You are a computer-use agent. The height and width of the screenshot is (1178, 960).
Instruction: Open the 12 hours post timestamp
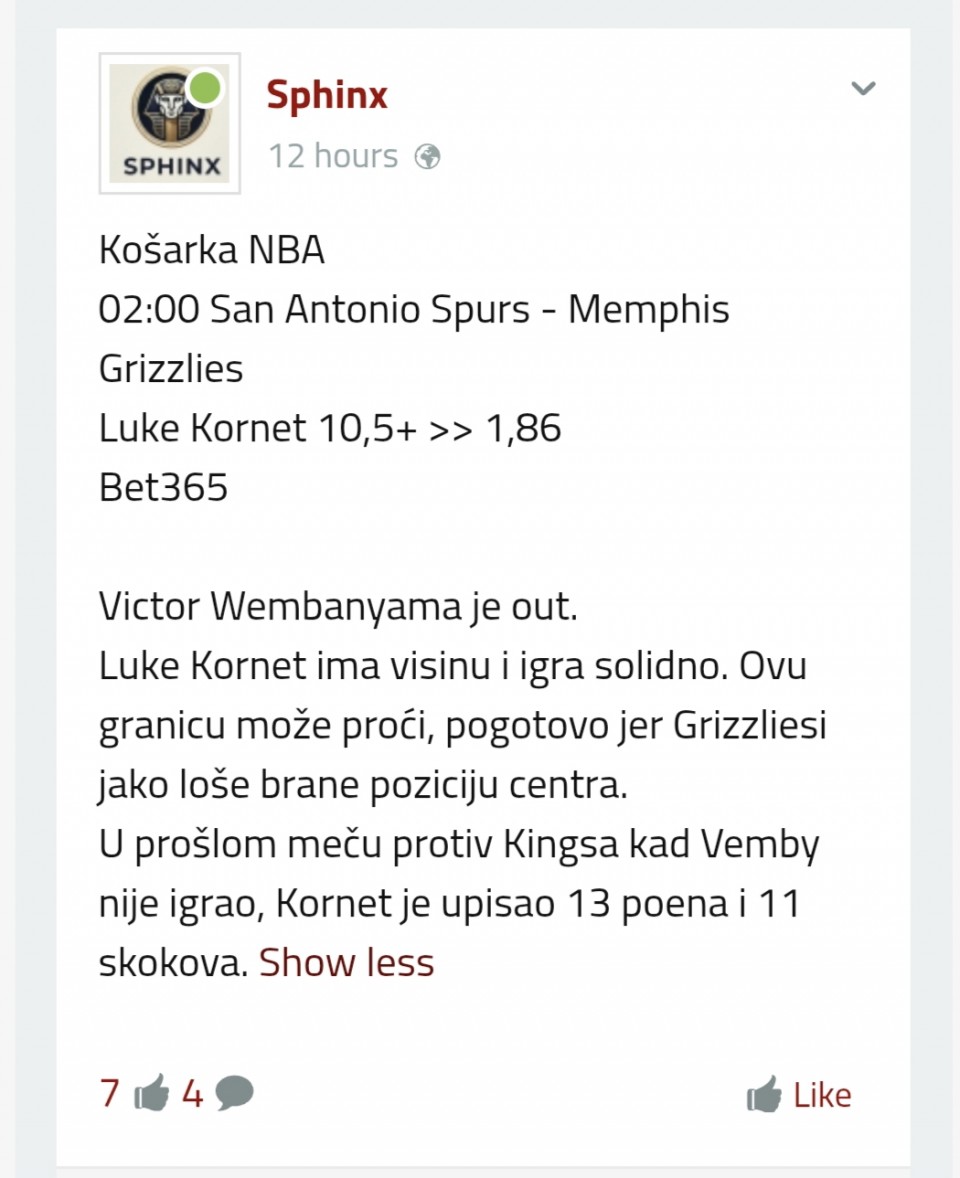[x=333, y=156]
